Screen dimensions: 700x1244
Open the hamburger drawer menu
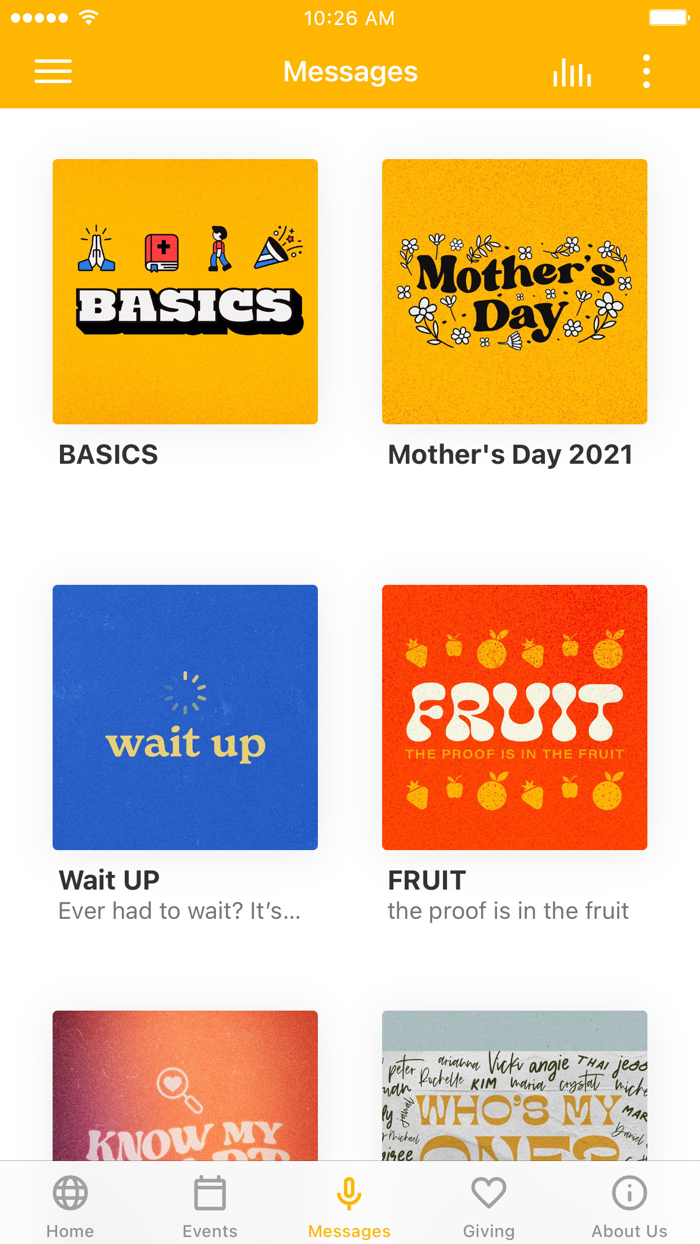coord(53,71)
